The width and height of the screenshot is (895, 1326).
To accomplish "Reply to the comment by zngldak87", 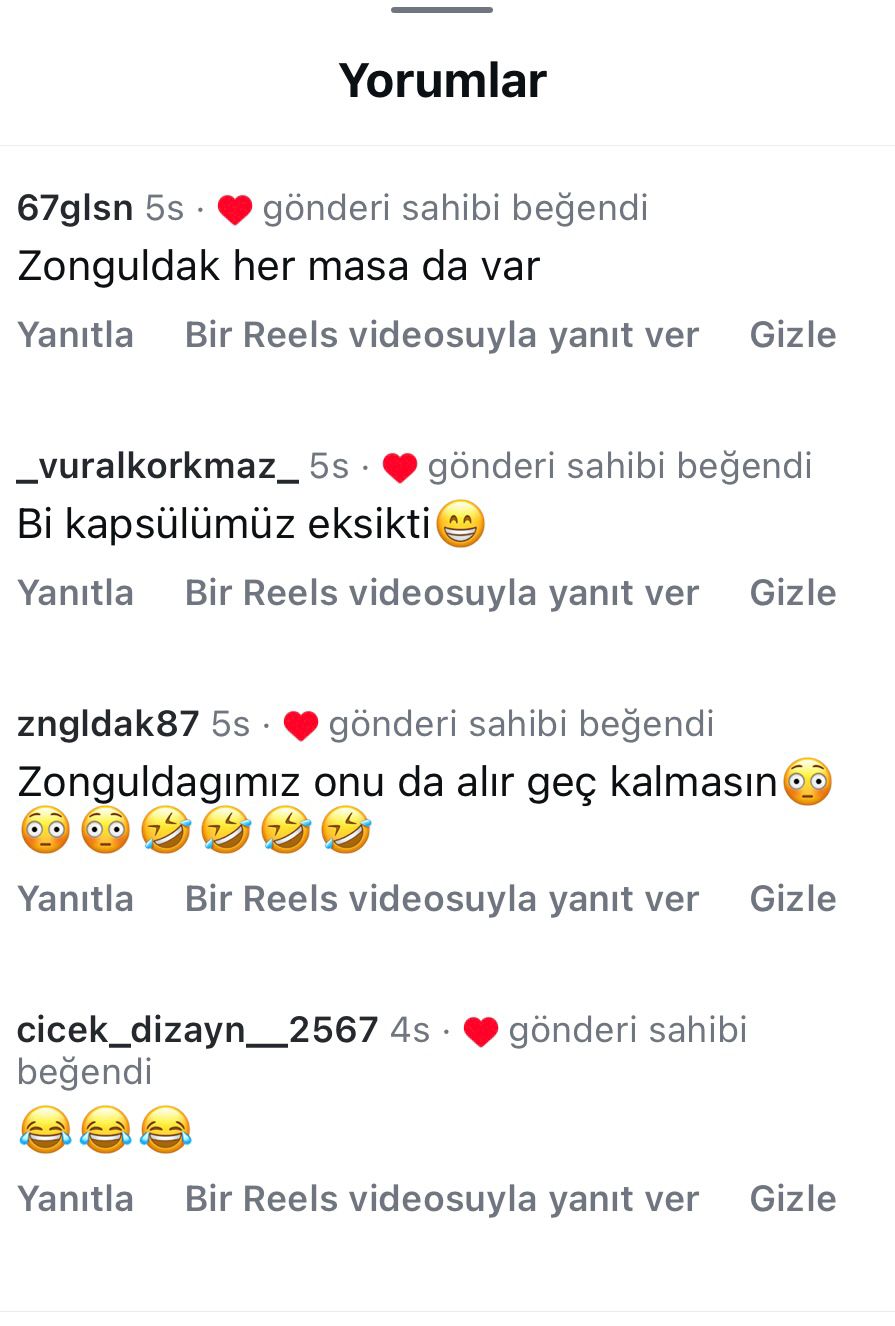I will pos(75,899).
